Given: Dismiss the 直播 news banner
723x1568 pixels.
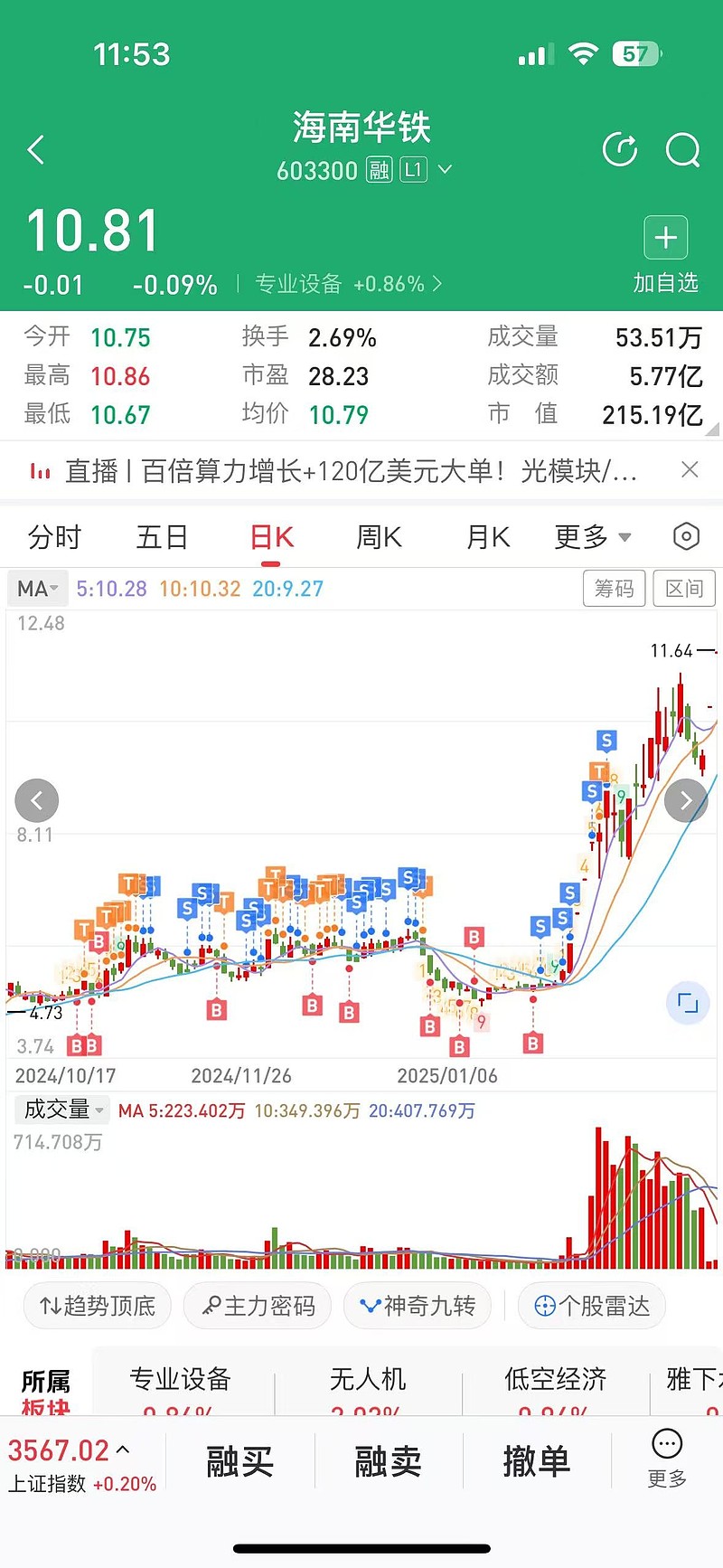Looking at the screenshot, I should click(690, 469).
